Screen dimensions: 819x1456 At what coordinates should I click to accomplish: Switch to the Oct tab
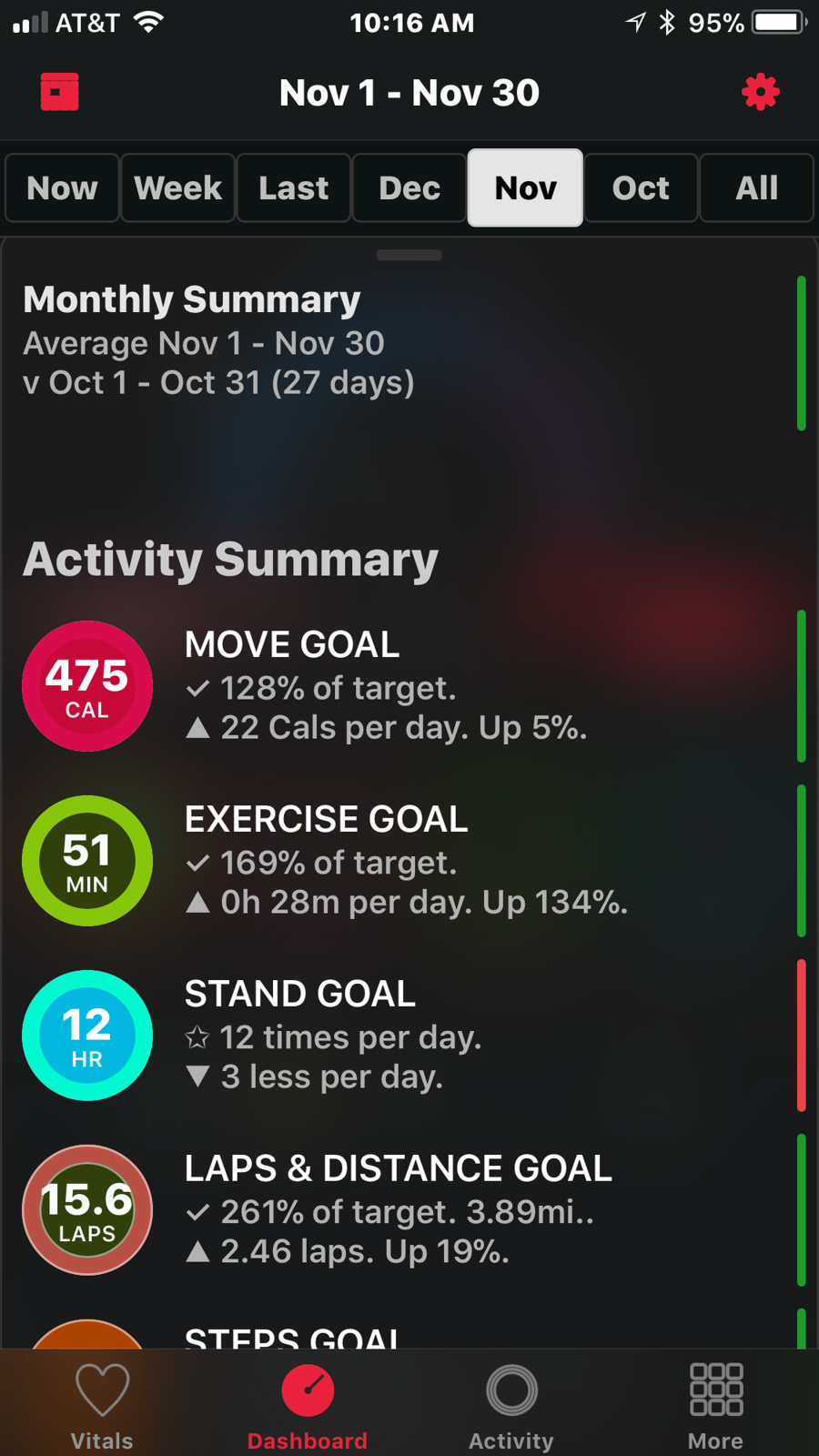pyautogui.click(x=641, y=188)
